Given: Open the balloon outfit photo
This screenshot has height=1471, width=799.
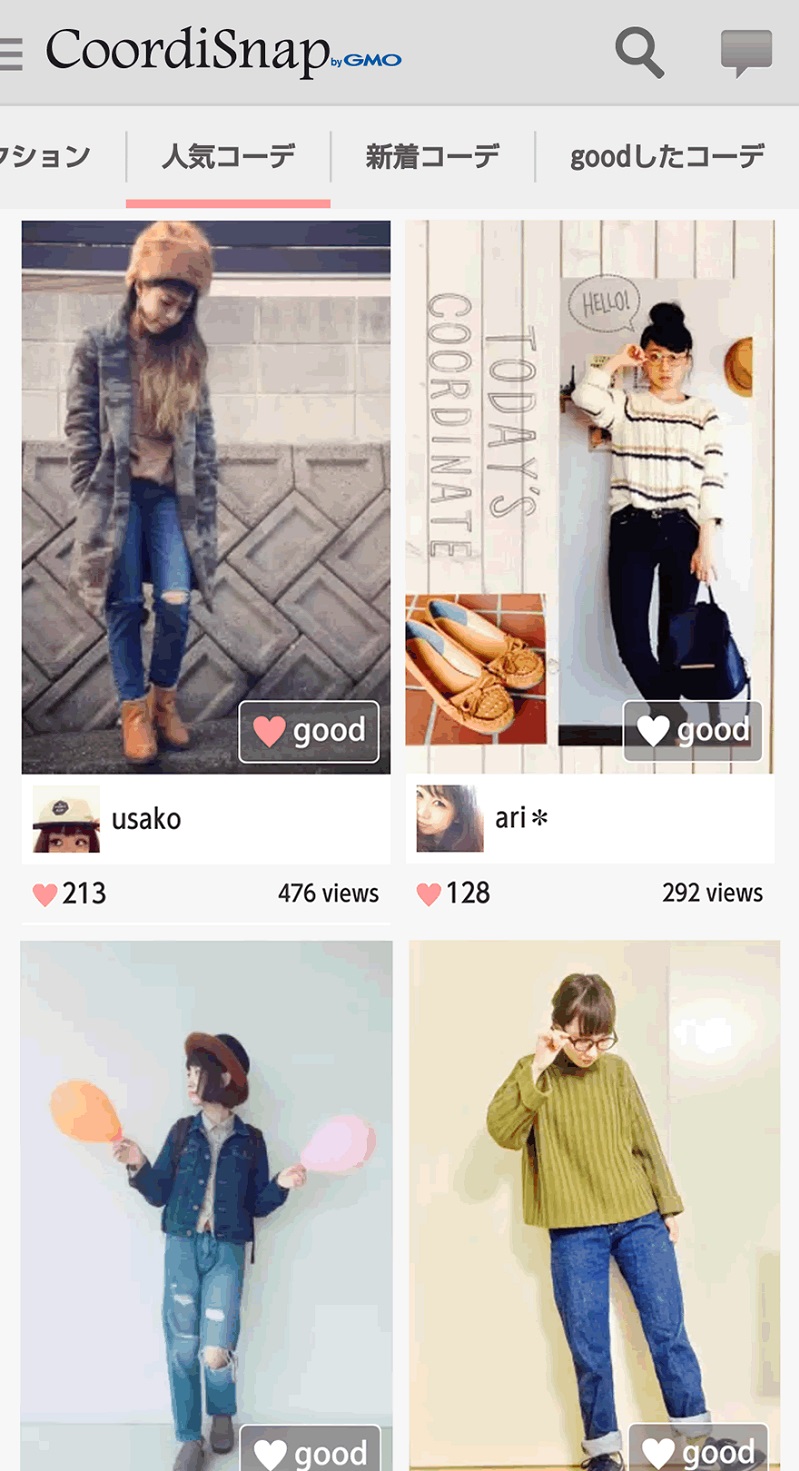Looking at the screenshot, I should click(x=206, y=1180).
